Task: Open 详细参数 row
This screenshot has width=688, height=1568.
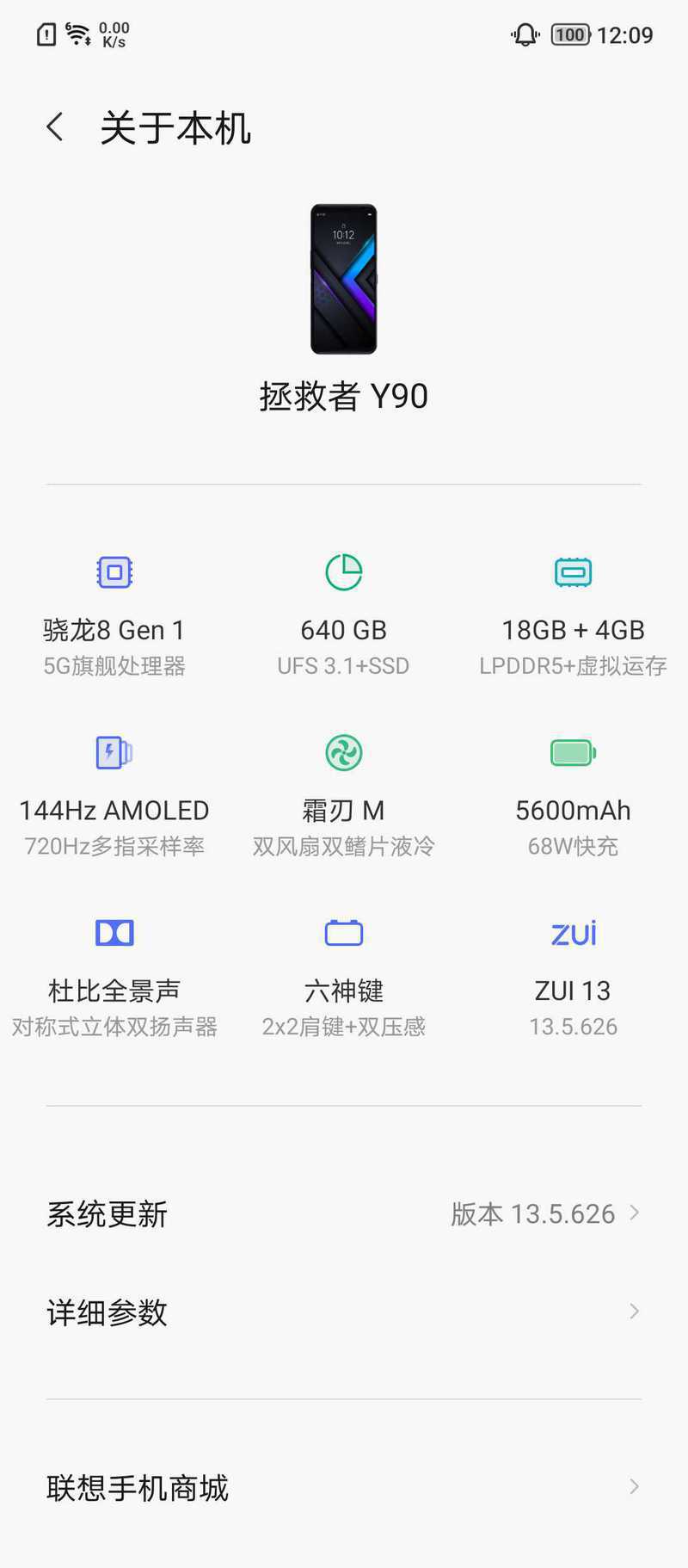Action: pos(344,1312)
